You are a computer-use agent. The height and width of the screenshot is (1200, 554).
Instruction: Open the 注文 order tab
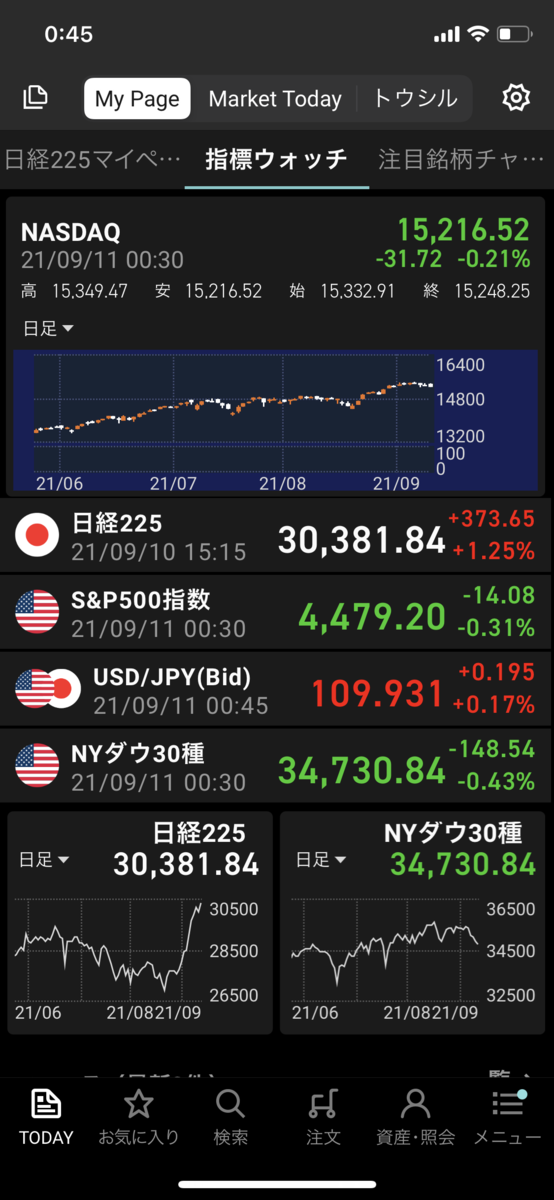[x=322, y=1117]
